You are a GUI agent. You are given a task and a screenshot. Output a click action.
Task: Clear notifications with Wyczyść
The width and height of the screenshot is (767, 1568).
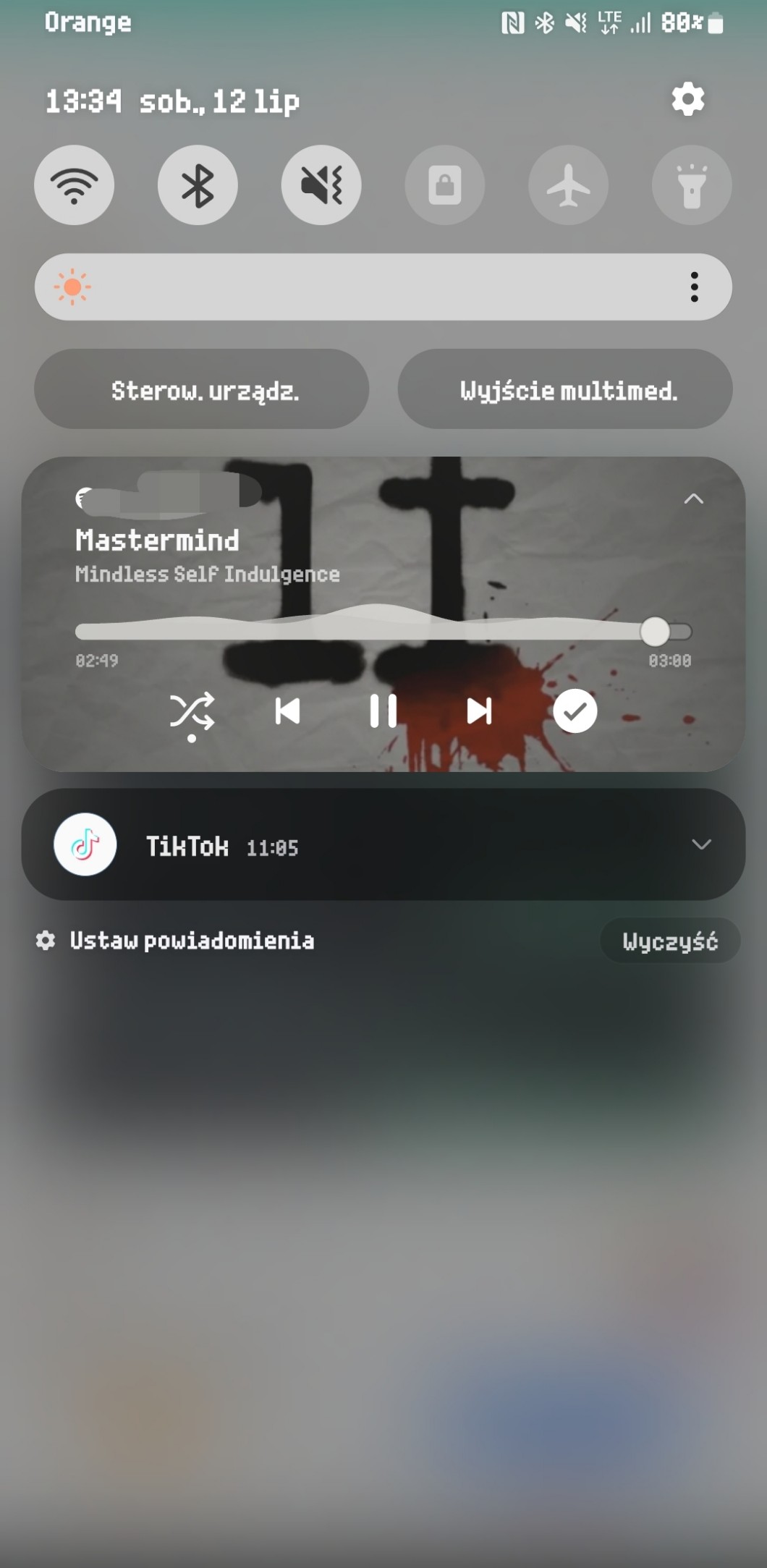click(x=670, y=941)
